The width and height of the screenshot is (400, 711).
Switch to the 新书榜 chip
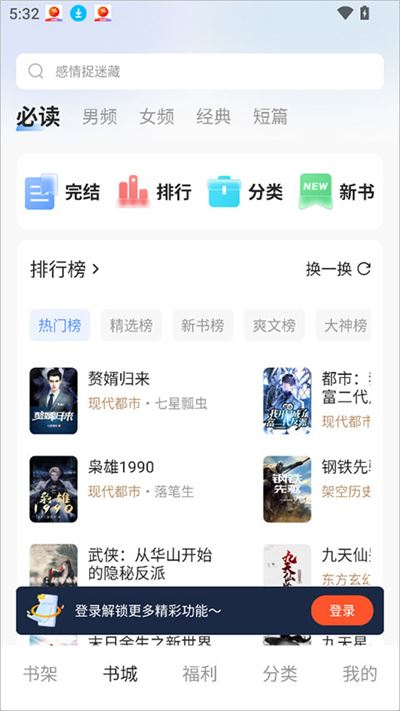coord(203,325)
